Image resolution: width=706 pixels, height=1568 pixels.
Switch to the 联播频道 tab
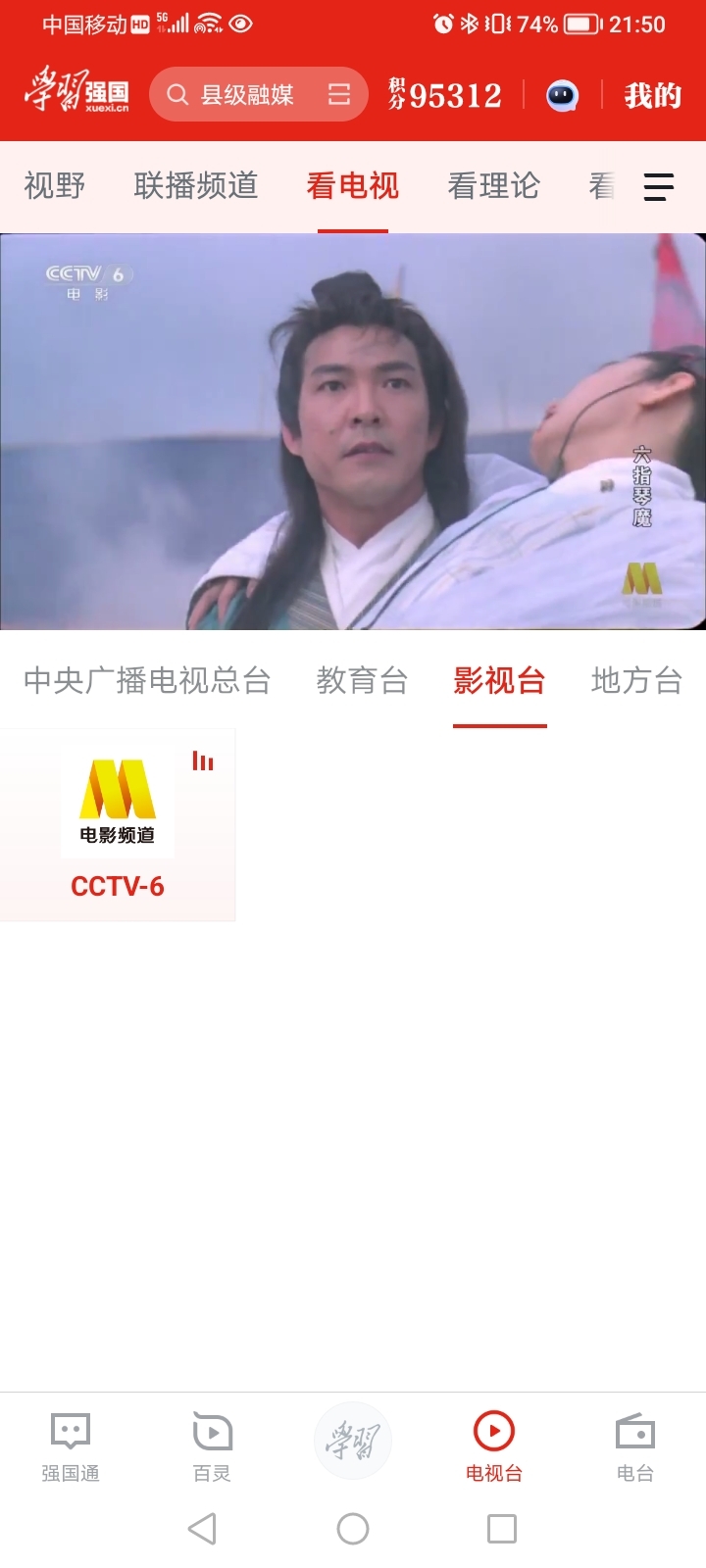pos(196,185)
